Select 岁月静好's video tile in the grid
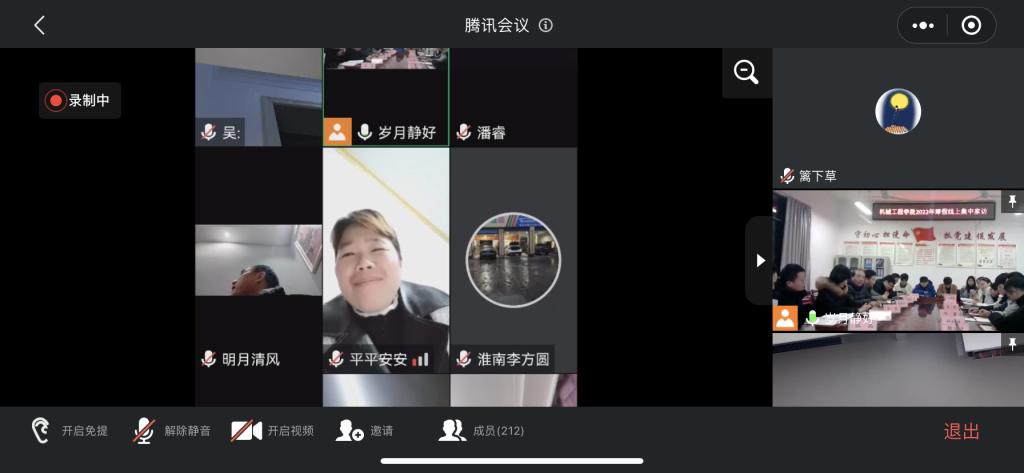This screenshot has height=473, width=1024. 385,96
